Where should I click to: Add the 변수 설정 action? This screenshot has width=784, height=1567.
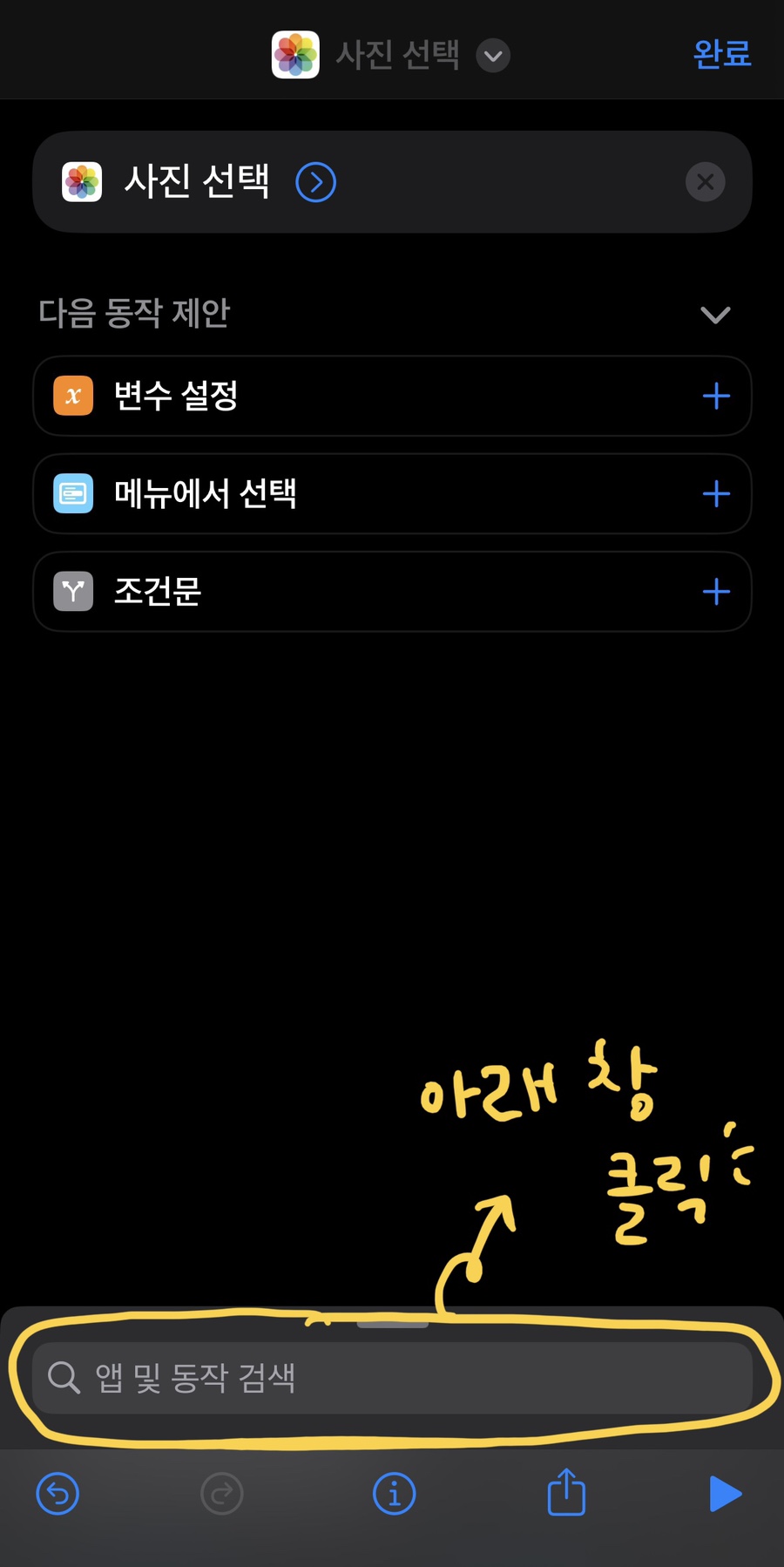(715, 397)
